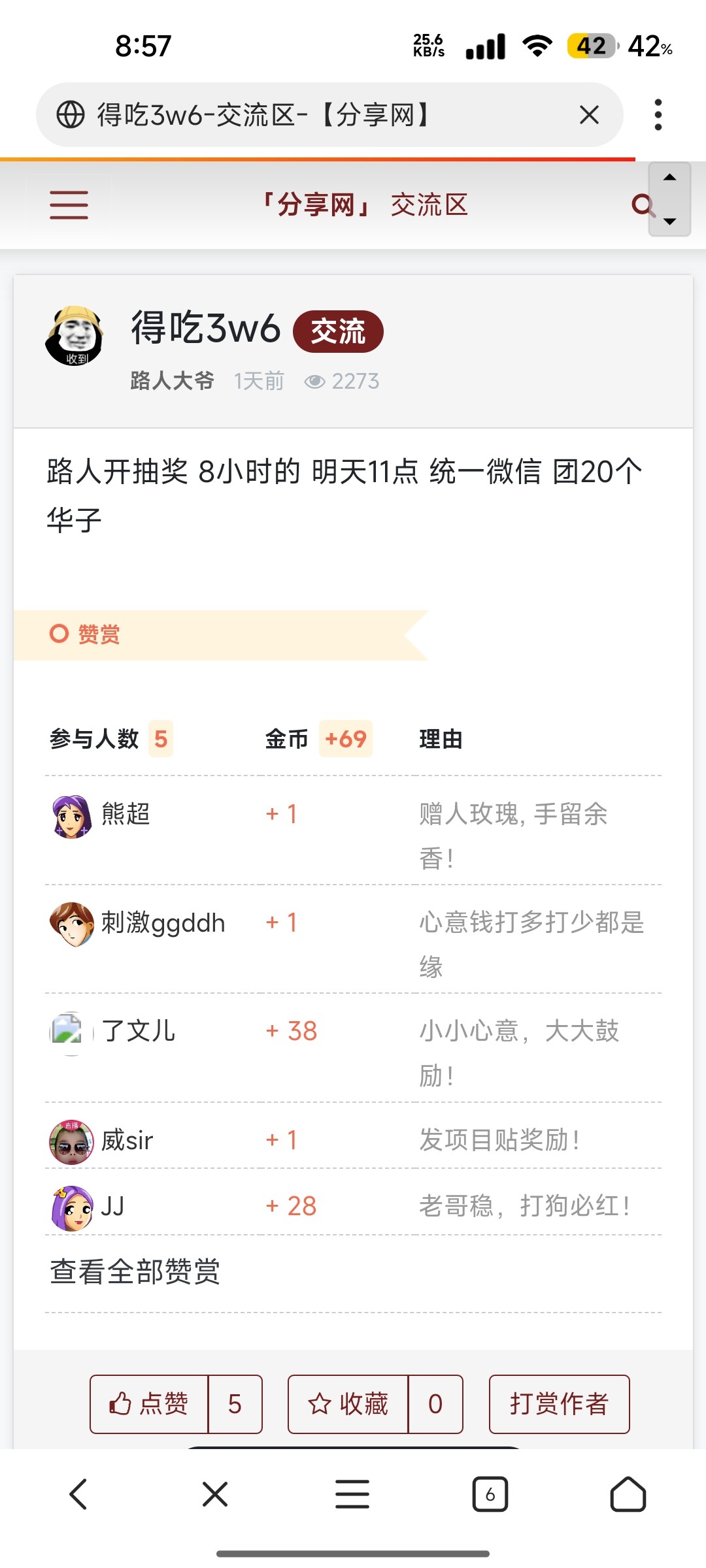The height and width of the screenshot is (1568, 706).
Task: Bookmark the post with 收藏
Action: 348,1404
